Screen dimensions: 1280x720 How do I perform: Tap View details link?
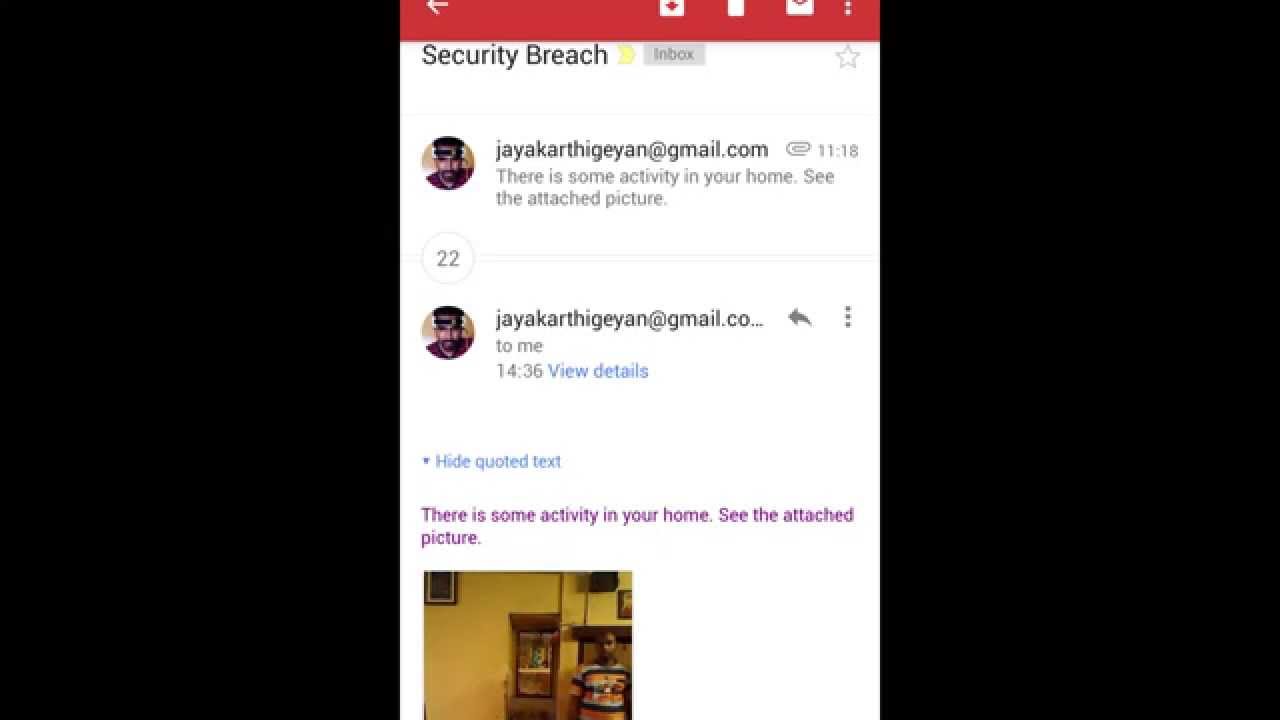(598, 371)
